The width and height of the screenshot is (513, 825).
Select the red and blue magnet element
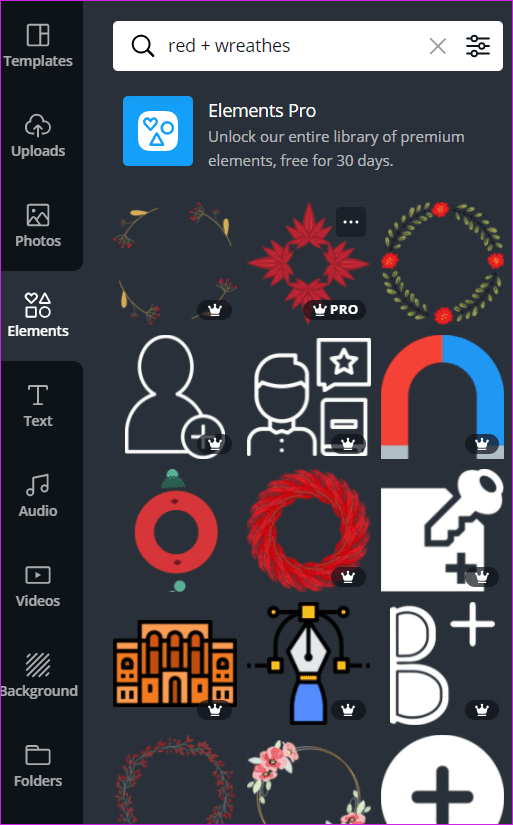(442, 397)
